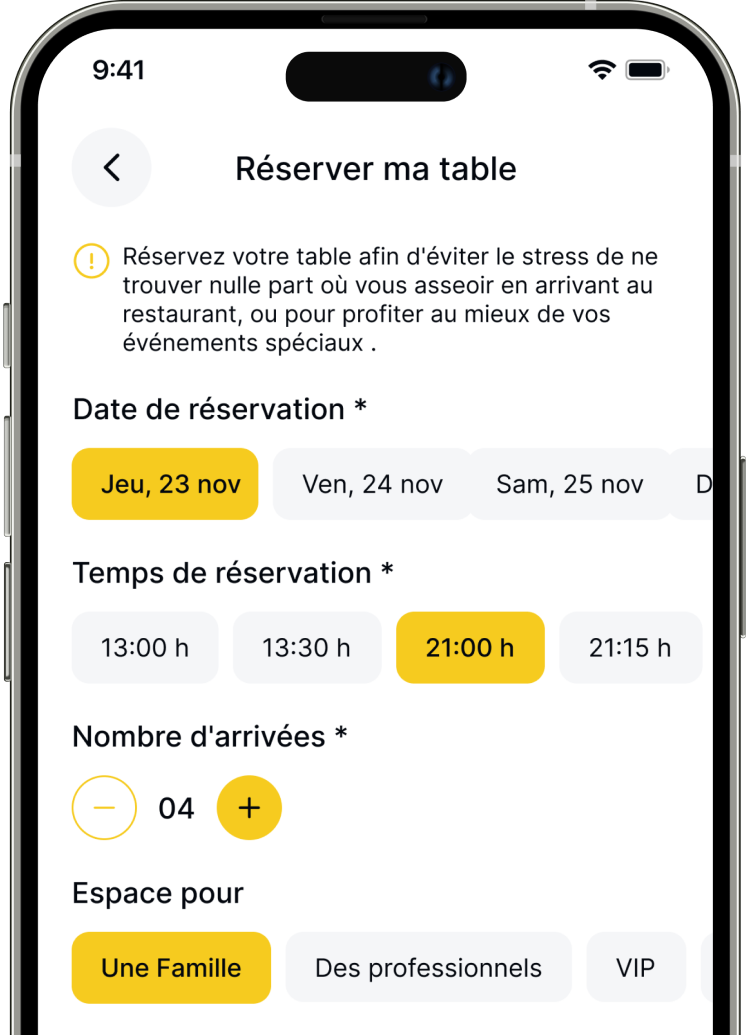Go back using the arrow button

[x=111, y=168]
